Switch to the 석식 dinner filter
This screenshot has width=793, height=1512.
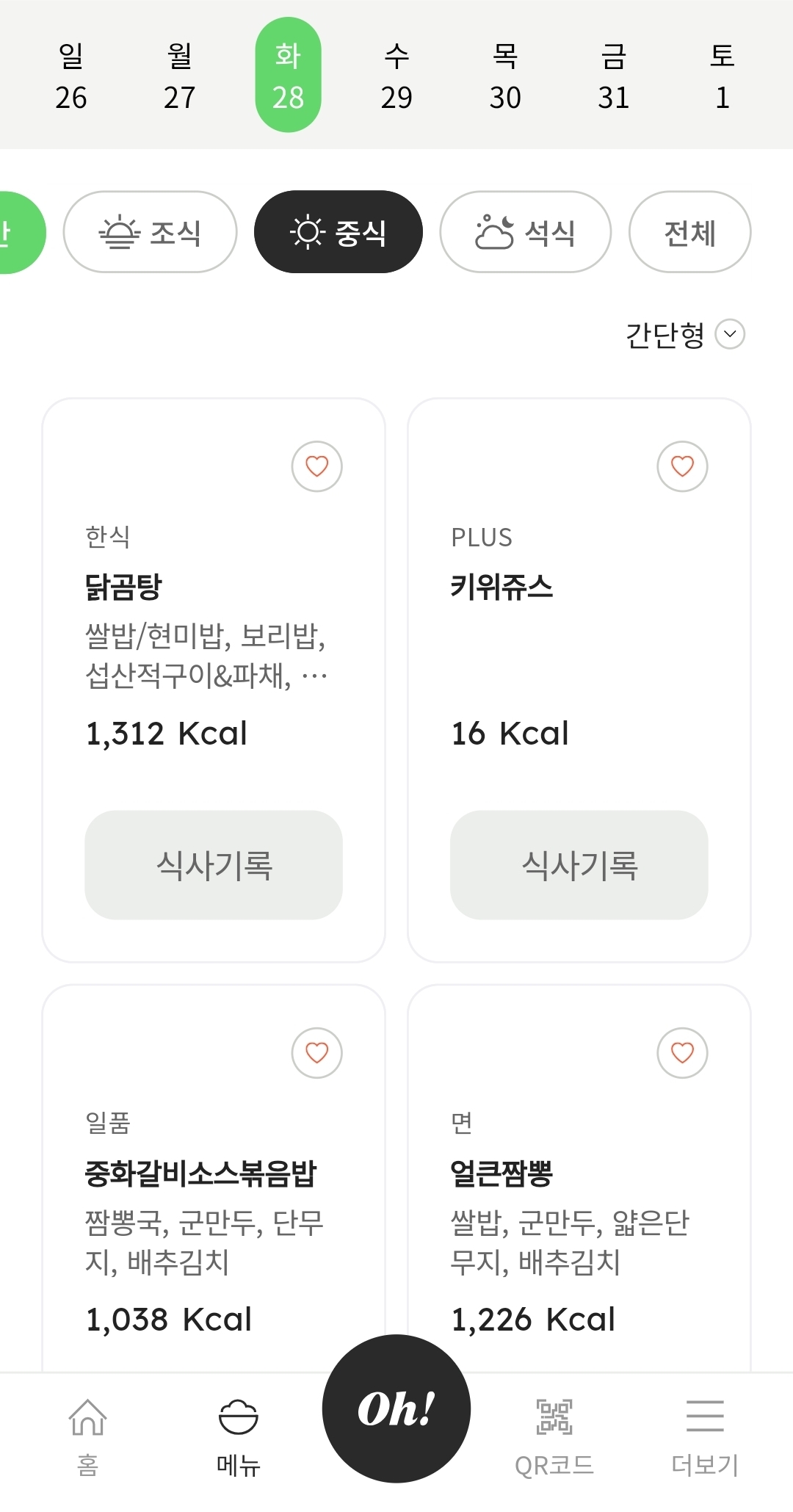525,232
